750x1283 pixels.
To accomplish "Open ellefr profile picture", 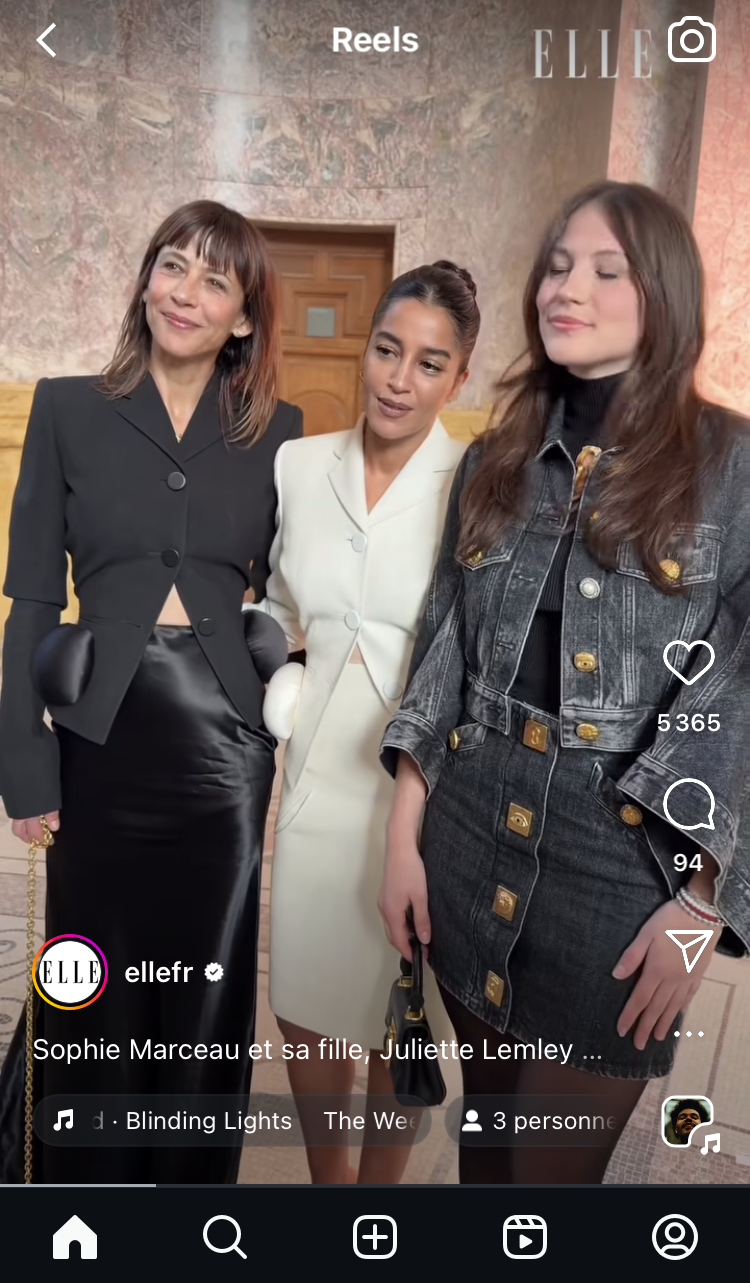I will (x=70, y=972).
